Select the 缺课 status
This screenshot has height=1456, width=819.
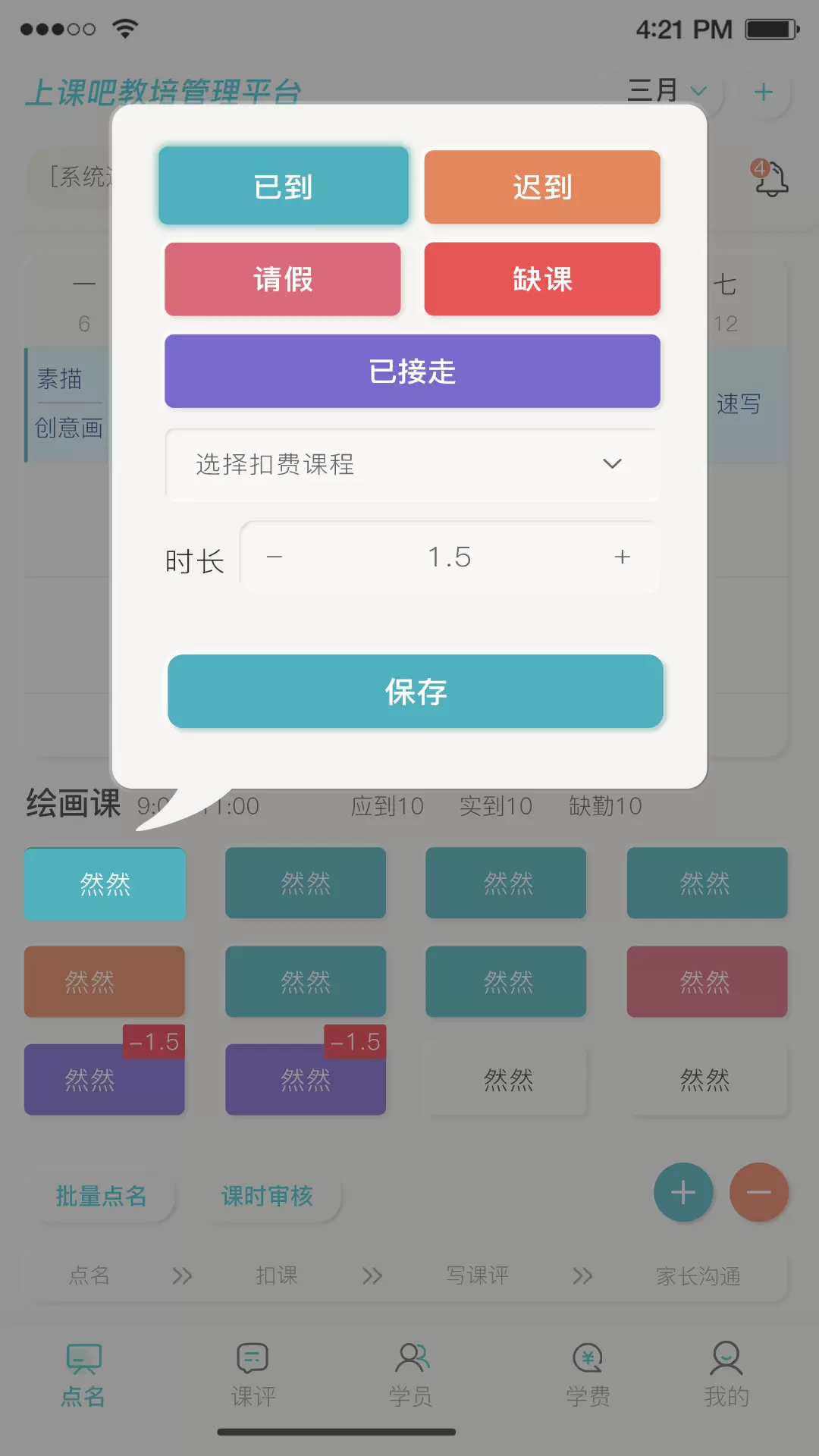tap(542, 279)
